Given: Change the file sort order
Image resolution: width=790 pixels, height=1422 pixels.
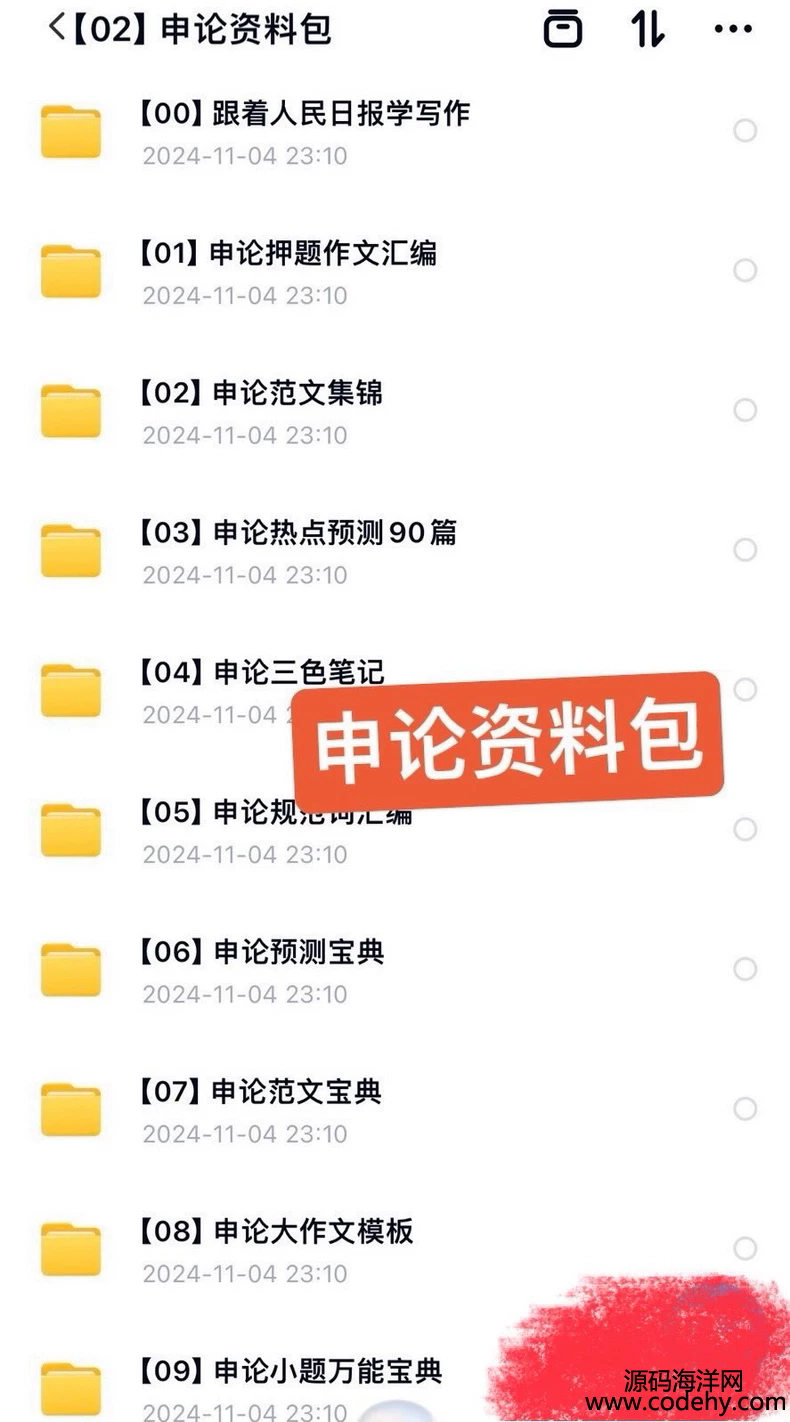Looking at the screenshot, I should point(647,29).
